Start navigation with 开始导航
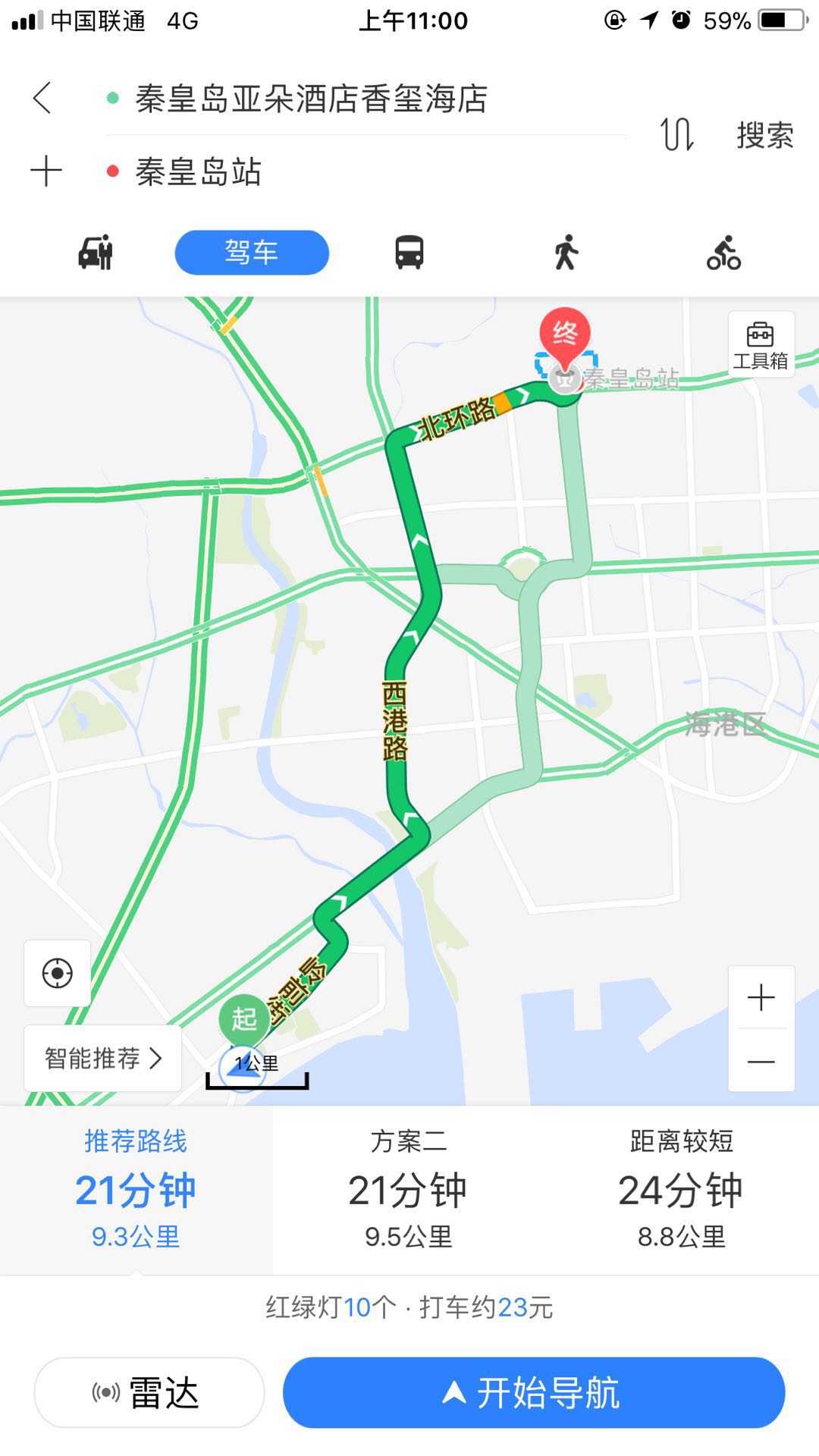This screenshot has height=1456, width=819. coord(534,1393)
